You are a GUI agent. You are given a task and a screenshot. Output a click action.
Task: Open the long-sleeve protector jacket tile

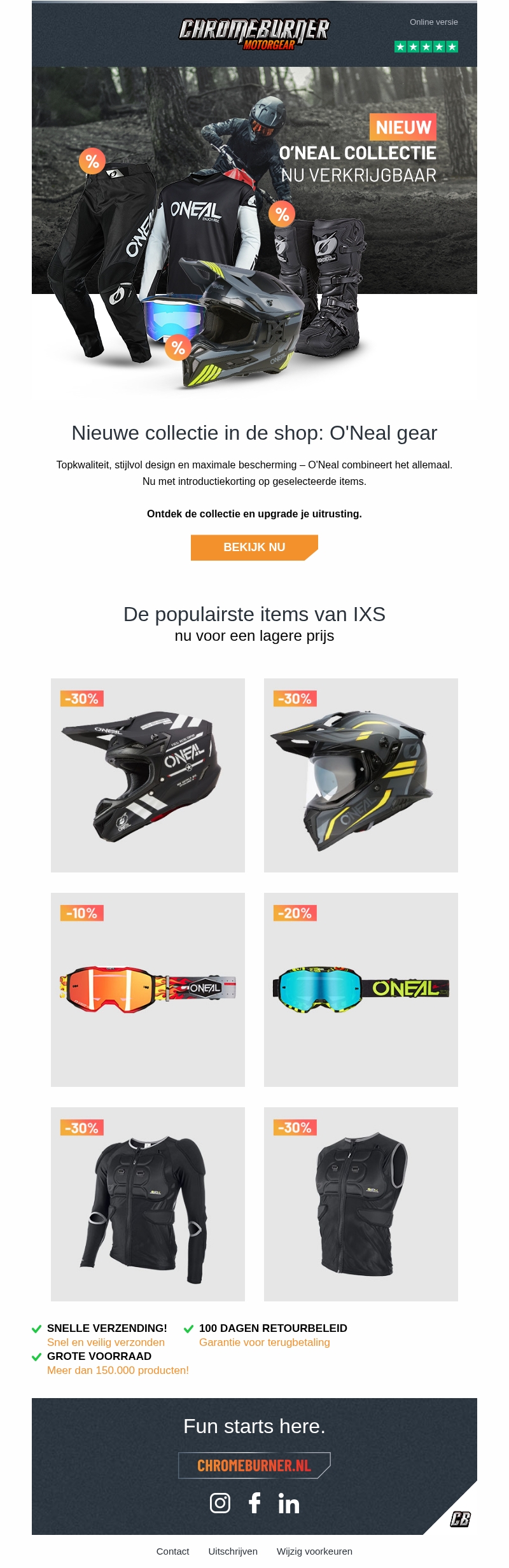pyautogui.click(x=148, y=1204)
